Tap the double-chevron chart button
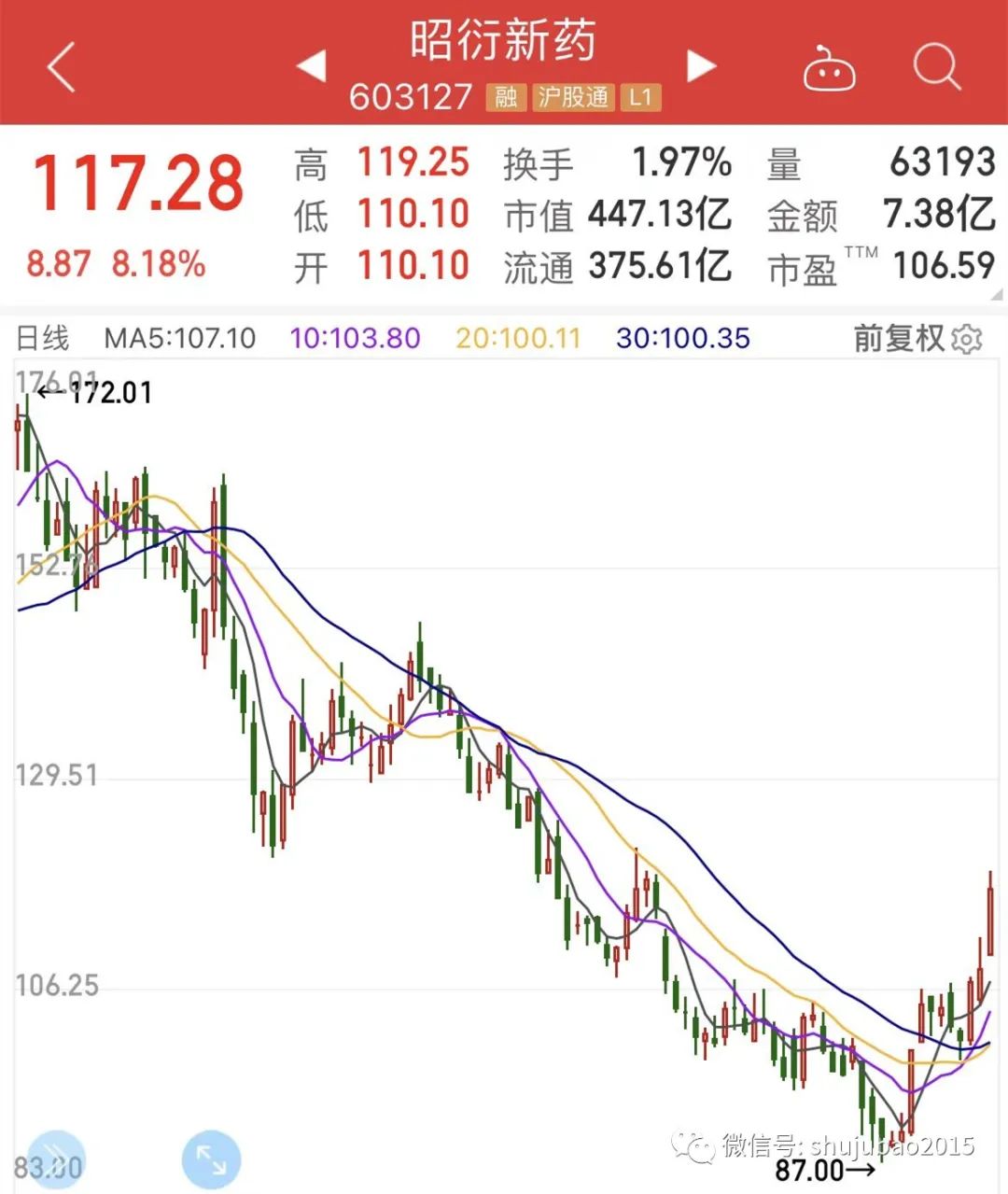The height and width of the screenshot is (1194, 1008). pos(56,1158)
